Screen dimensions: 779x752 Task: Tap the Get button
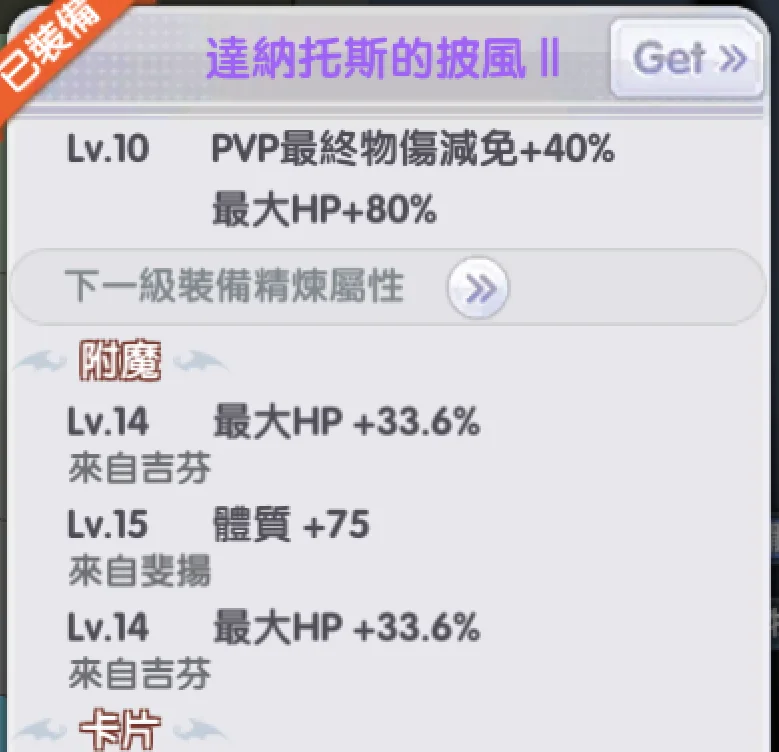click(688, 59)
